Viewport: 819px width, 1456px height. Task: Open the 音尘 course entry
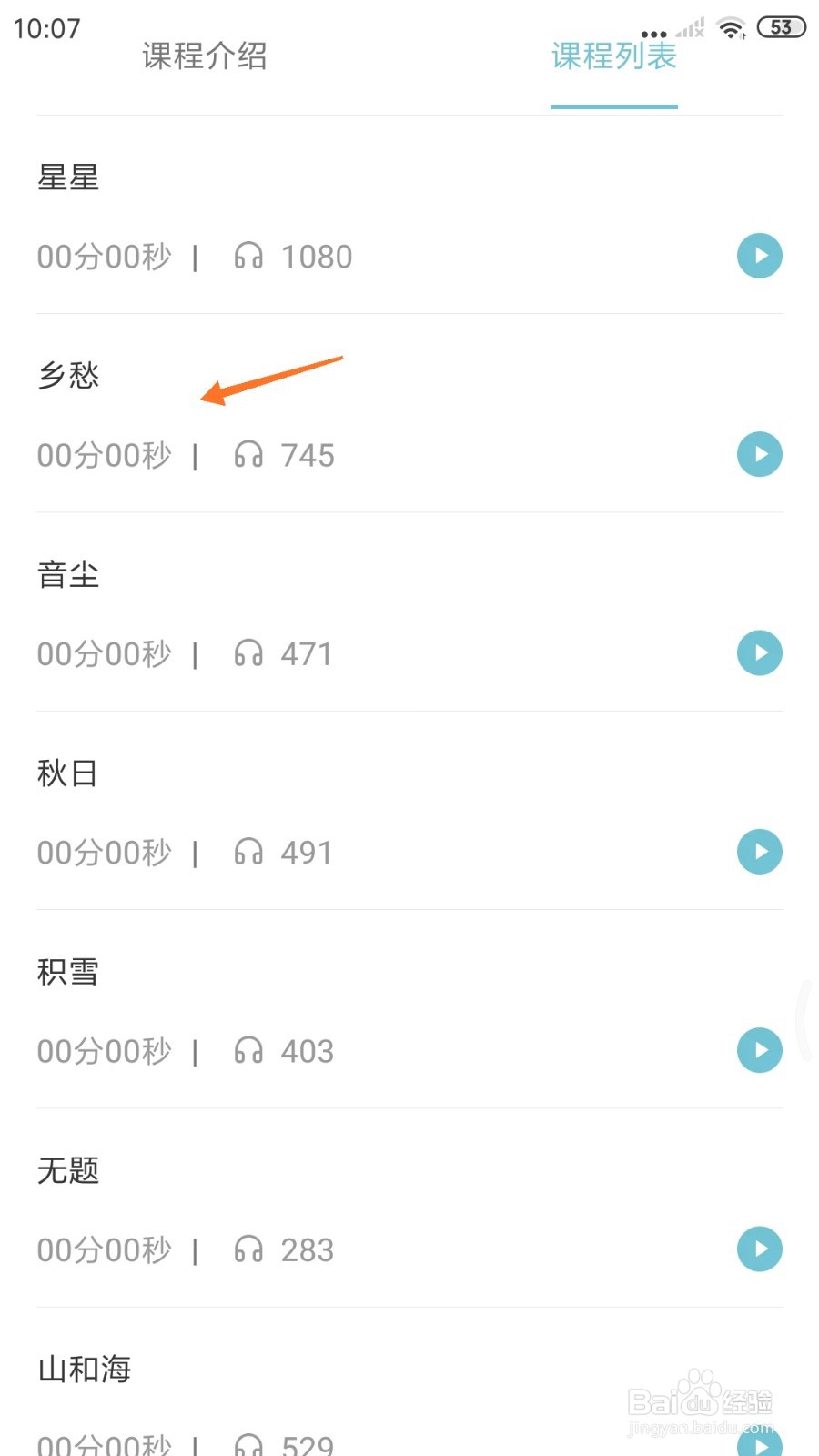409,612
